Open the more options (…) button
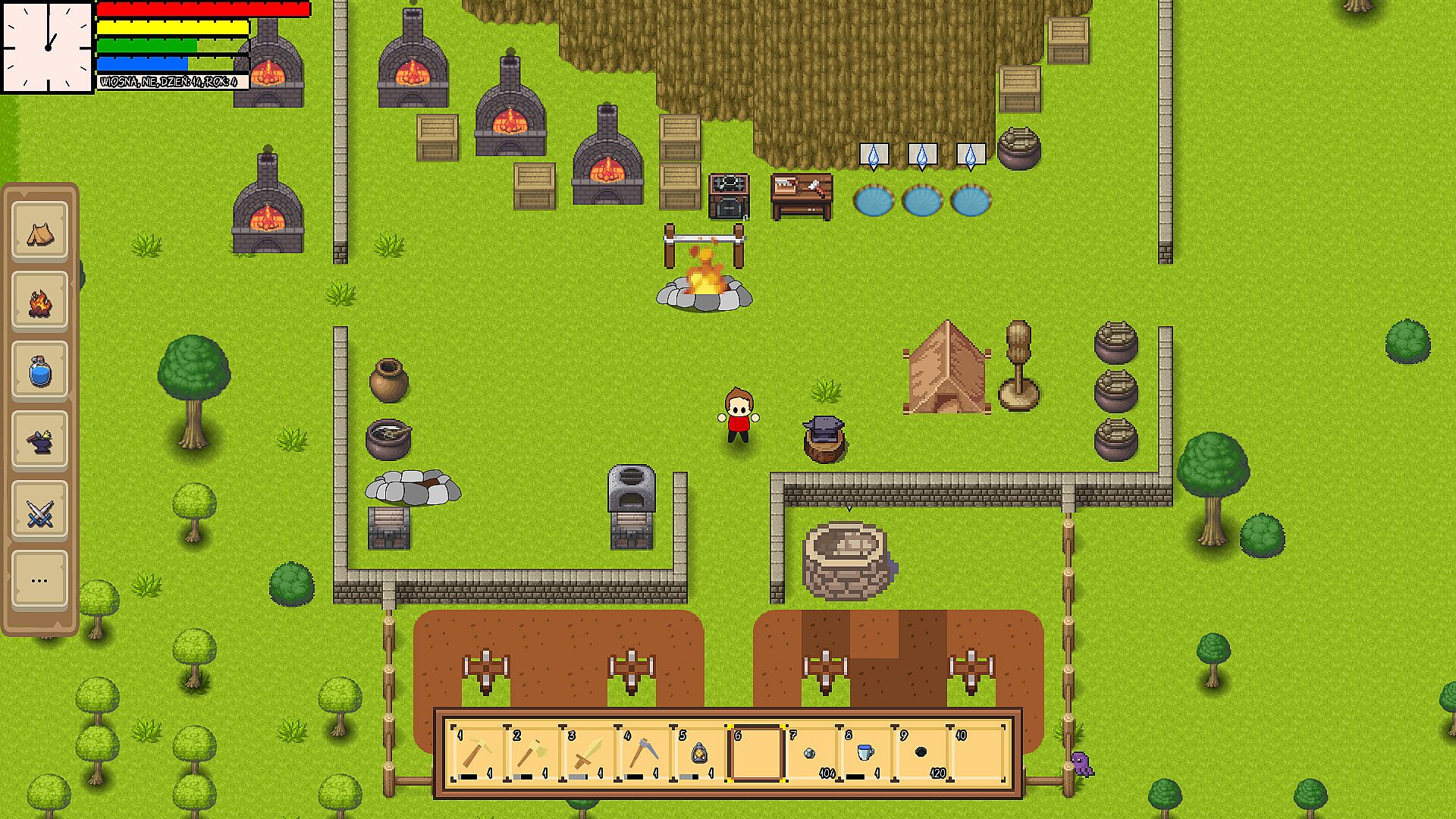The height and width of the screenshot is (819, 1456). coord(39,580)
